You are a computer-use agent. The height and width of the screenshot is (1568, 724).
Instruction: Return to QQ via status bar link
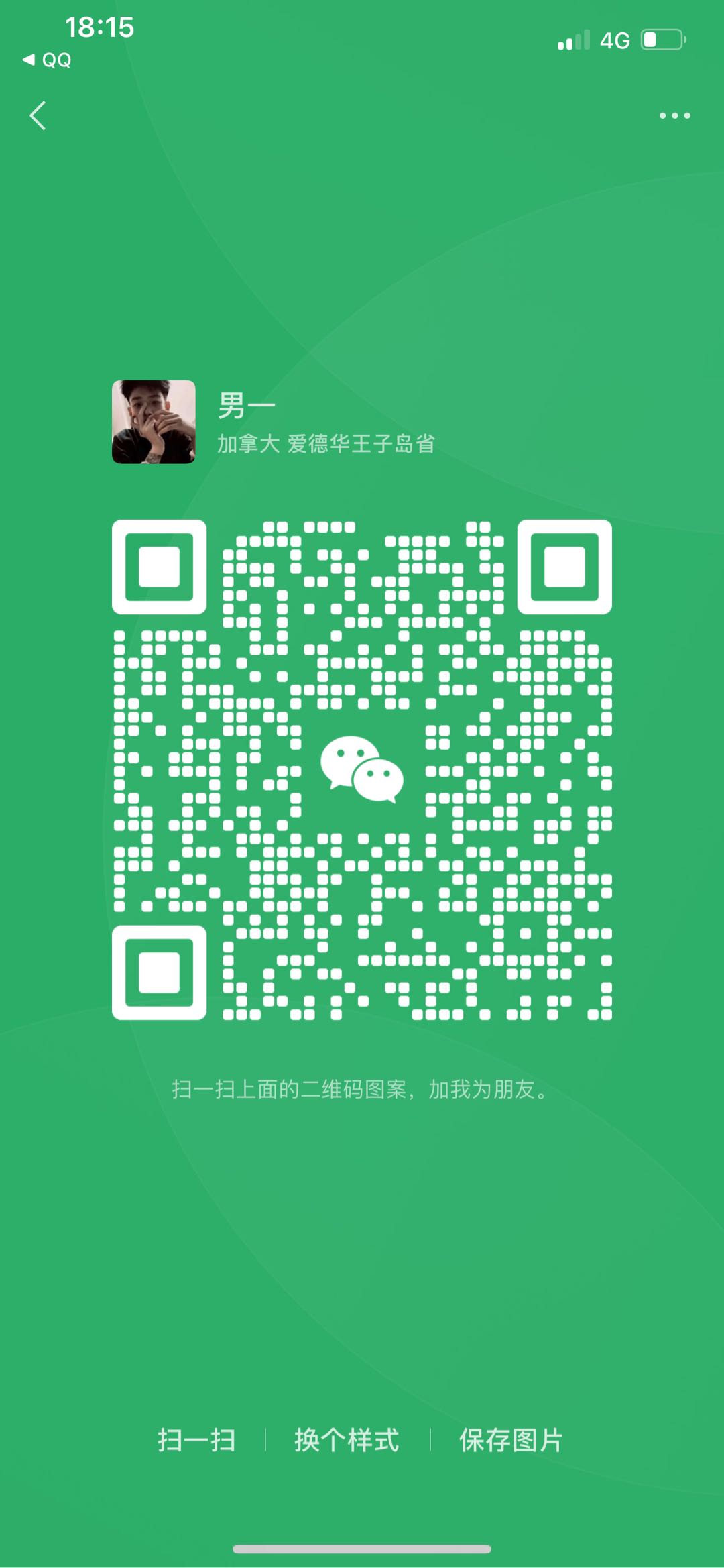tap(48, 60)
